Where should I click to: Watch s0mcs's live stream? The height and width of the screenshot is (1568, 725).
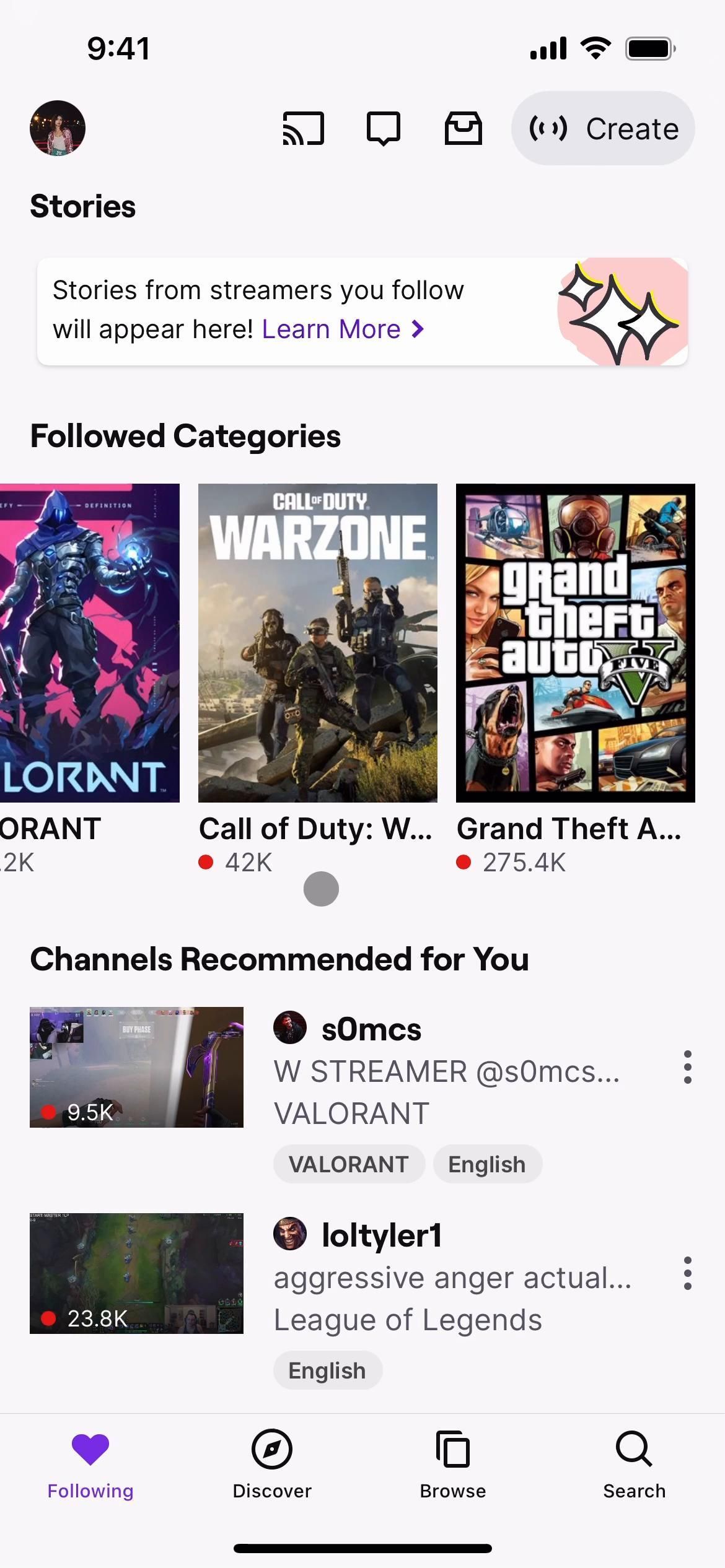pos(136,1067)
